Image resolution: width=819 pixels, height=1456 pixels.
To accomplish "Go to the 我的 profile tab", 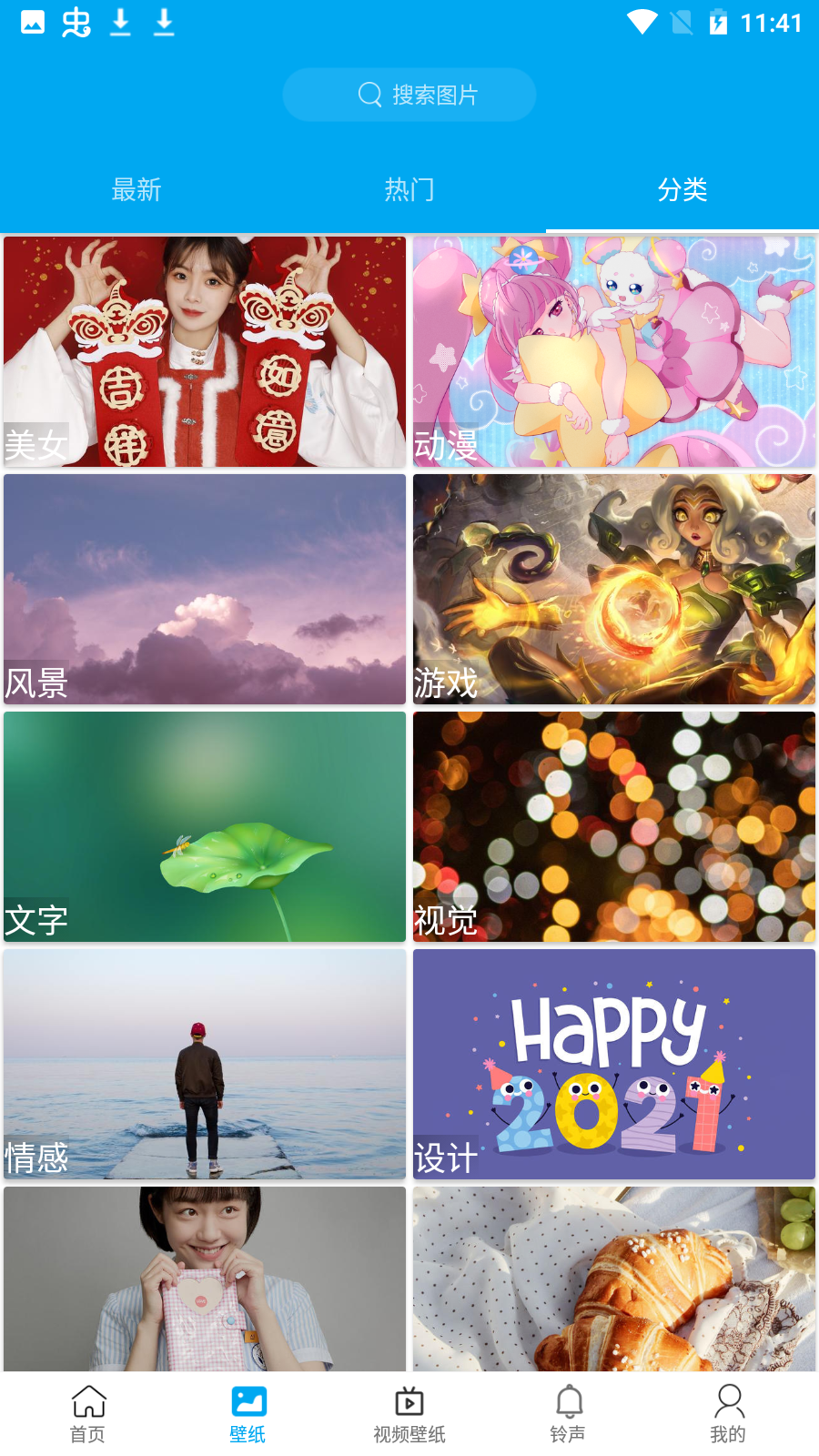I will (x=728, y=1414).
